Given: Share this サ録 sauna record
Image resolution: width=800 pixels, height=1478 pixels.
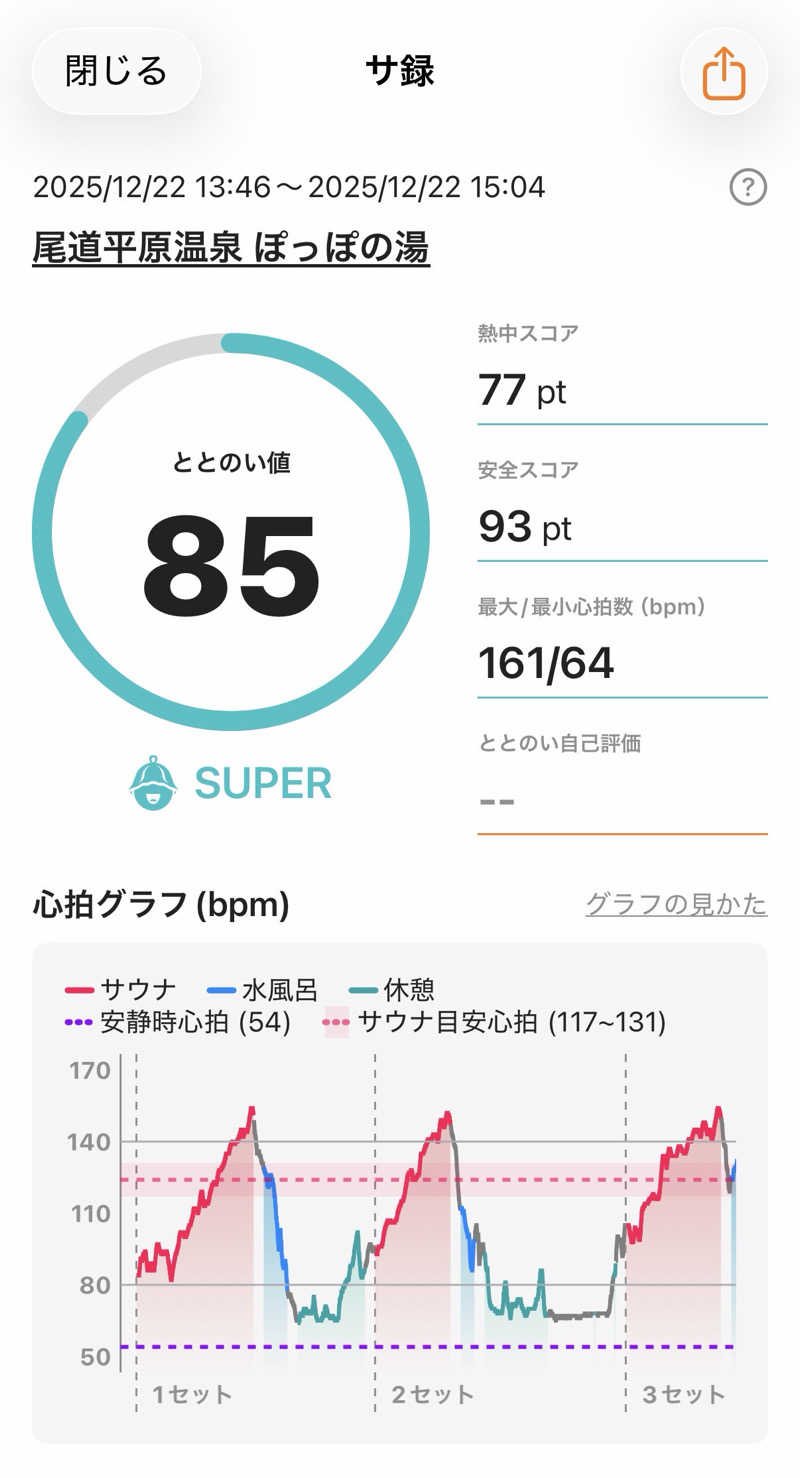Looking at the screenshot, I should (723, 73).
